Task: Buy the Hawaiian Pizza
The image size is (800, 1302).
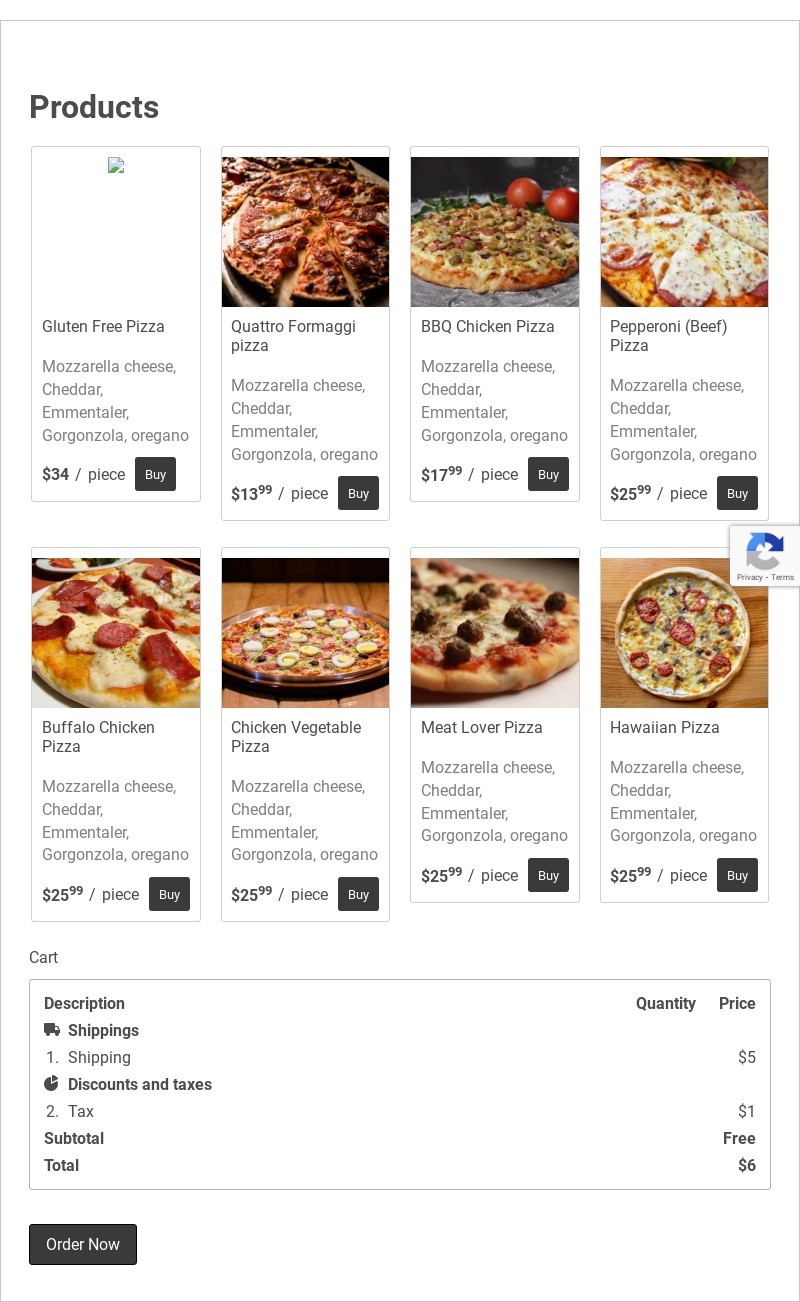Action: [x=737, y=875]
